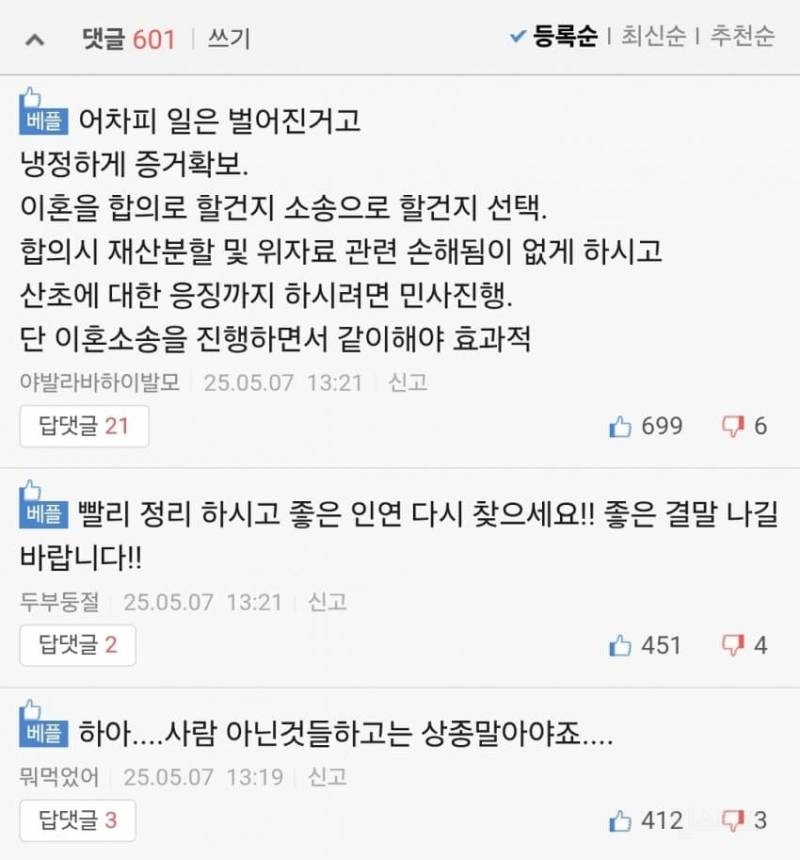This screenshot has width=800, height=860.
Task: Dislike the comment with 6 downvotes
Action: 733,427
